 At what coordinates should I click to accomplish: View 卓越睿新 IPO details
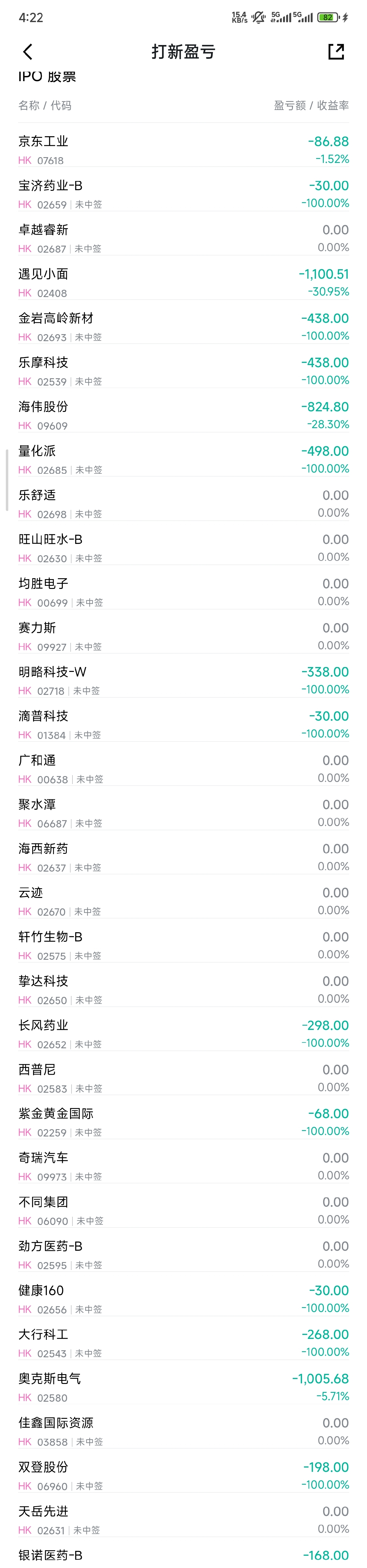tap(183, 239)
